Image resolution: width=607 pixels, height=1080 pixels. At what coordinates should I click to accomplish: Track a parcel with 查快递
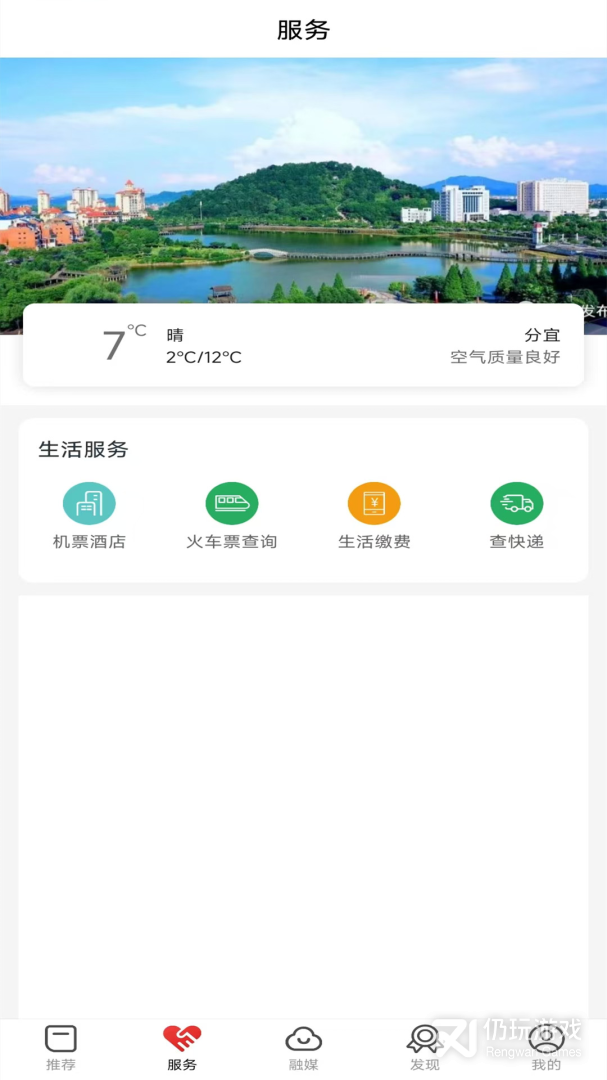point(516,515)
